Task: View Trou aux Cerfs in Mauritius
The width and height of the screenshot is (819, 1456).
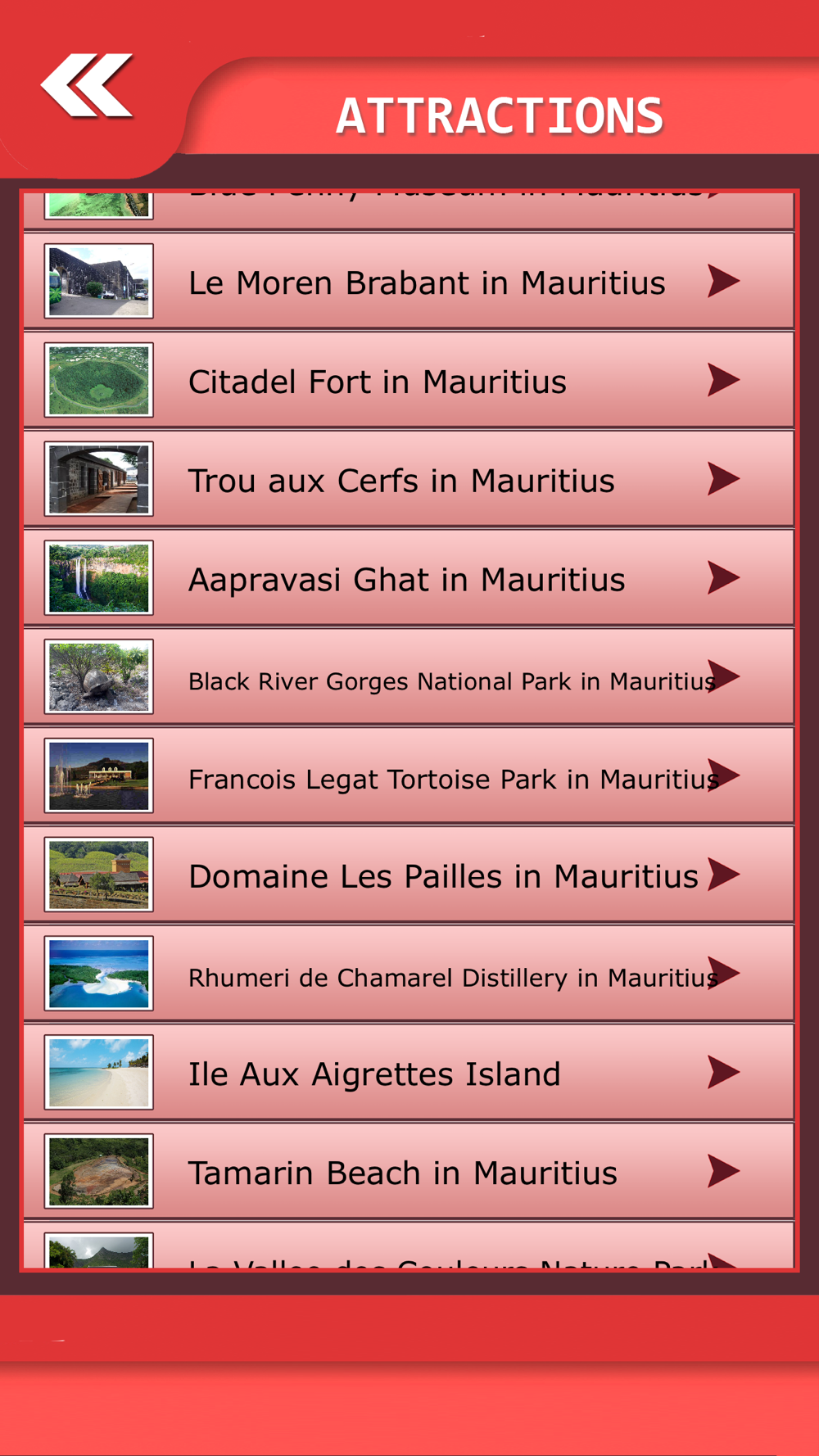Action: 409,480
